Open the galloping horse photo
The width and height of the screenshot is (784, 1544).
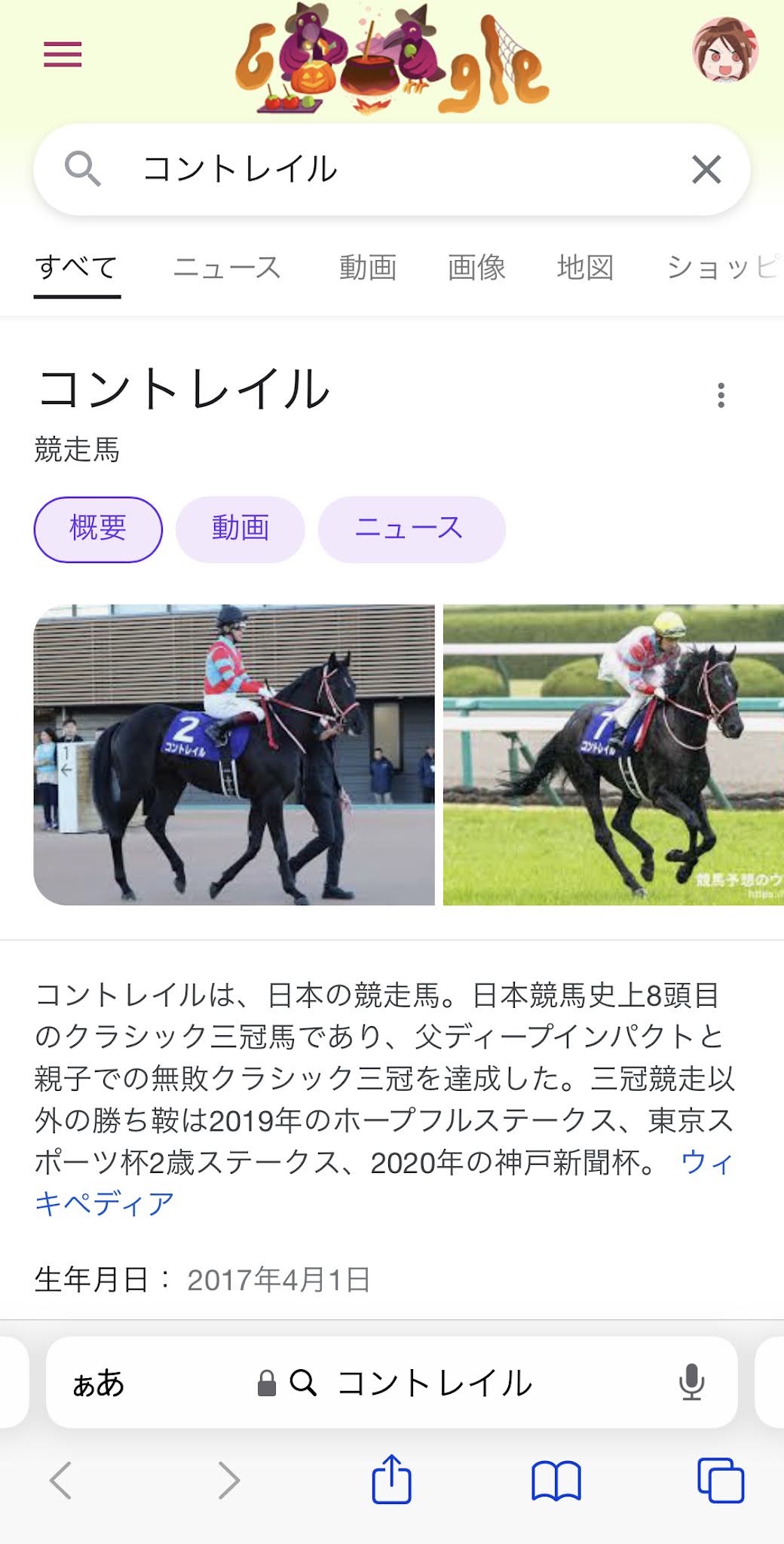(614, 755)
